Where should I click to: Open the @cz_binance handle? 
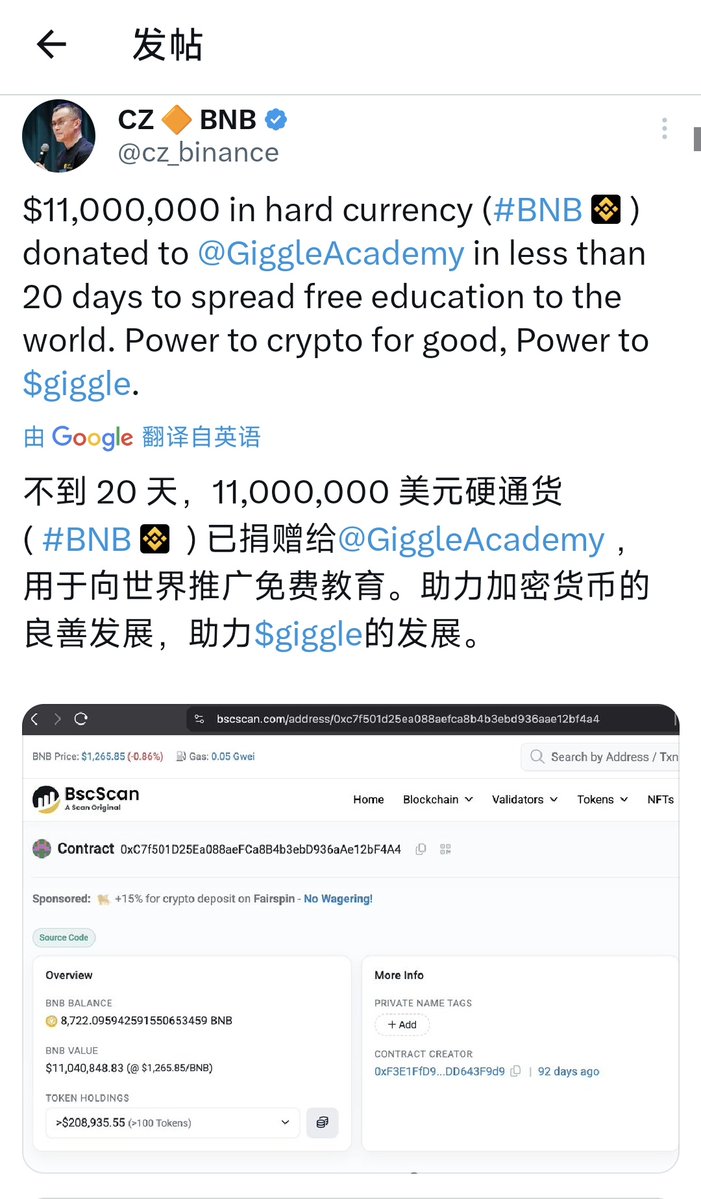pyautogui.click(x=198, y=153)
